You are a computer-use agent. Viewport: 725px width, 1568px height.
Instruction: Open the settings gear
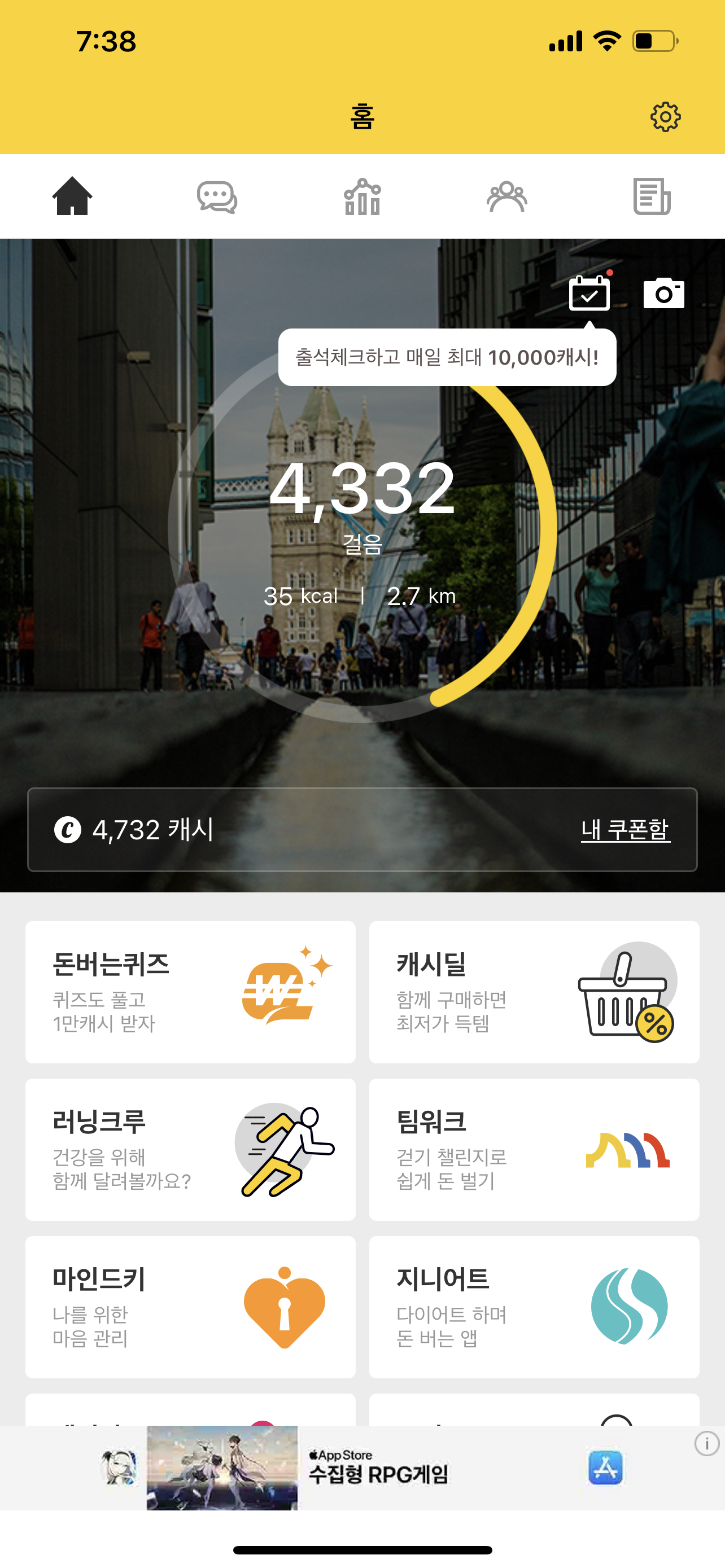[x=665, y=117]
